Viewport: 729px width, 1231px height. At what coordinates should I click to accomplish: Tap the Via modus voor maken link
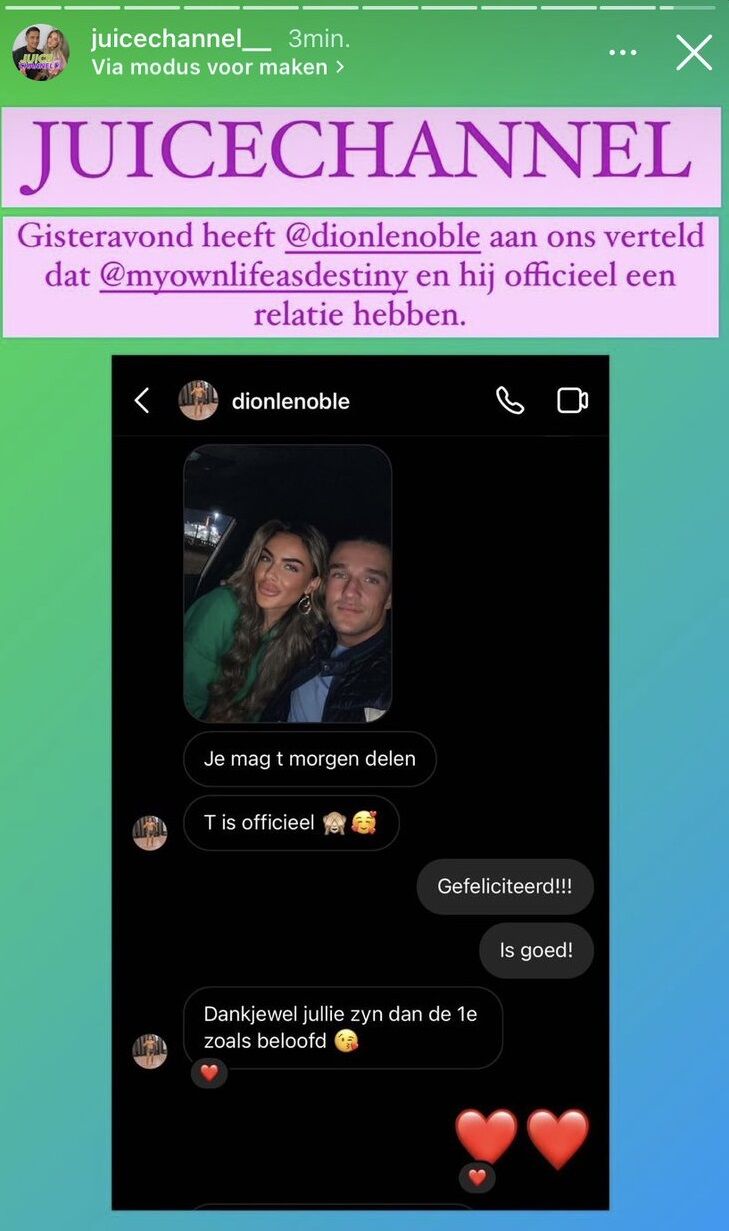coord(217,67)
